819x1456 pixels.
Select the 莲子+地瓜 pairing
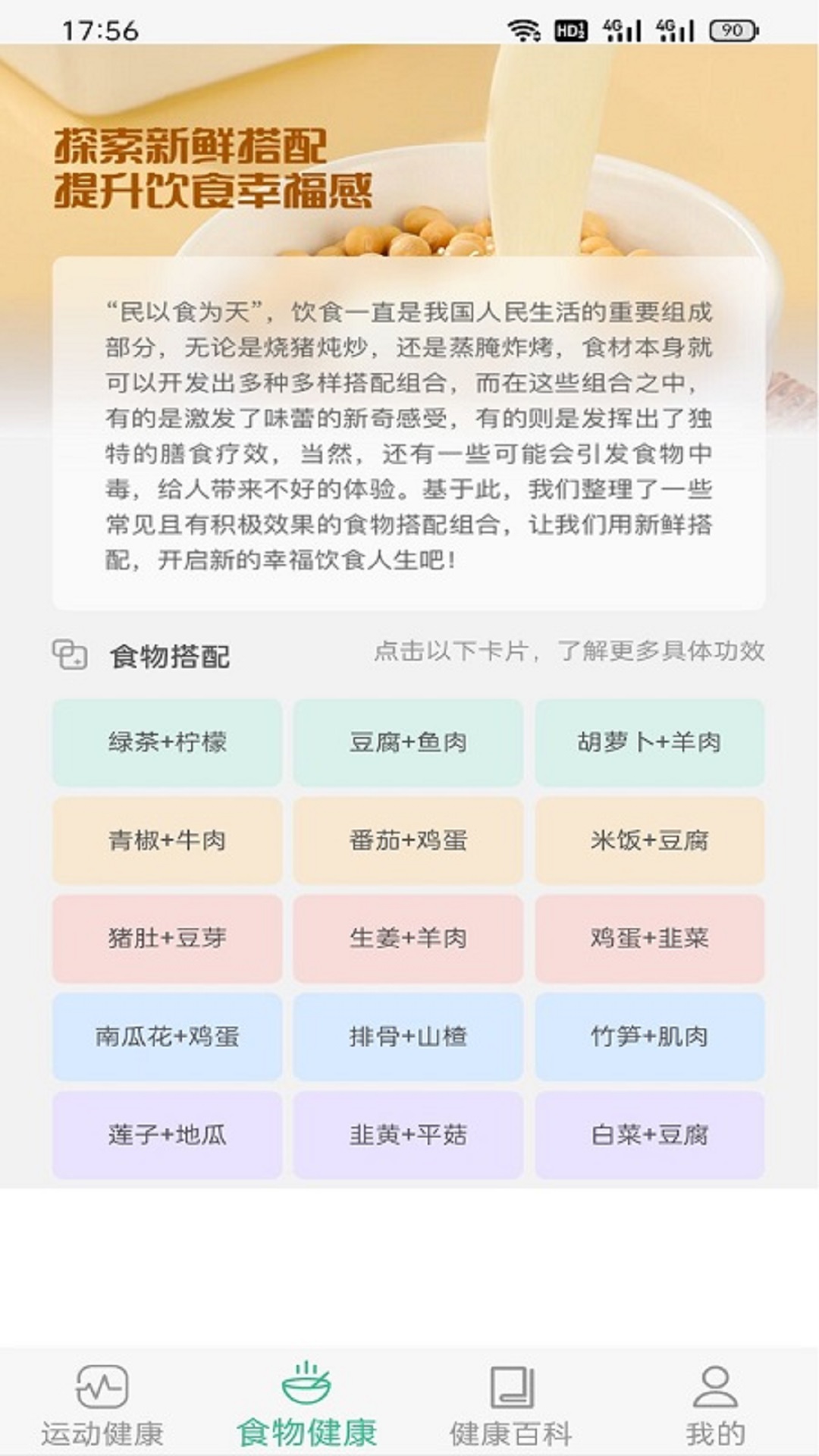167,1135
